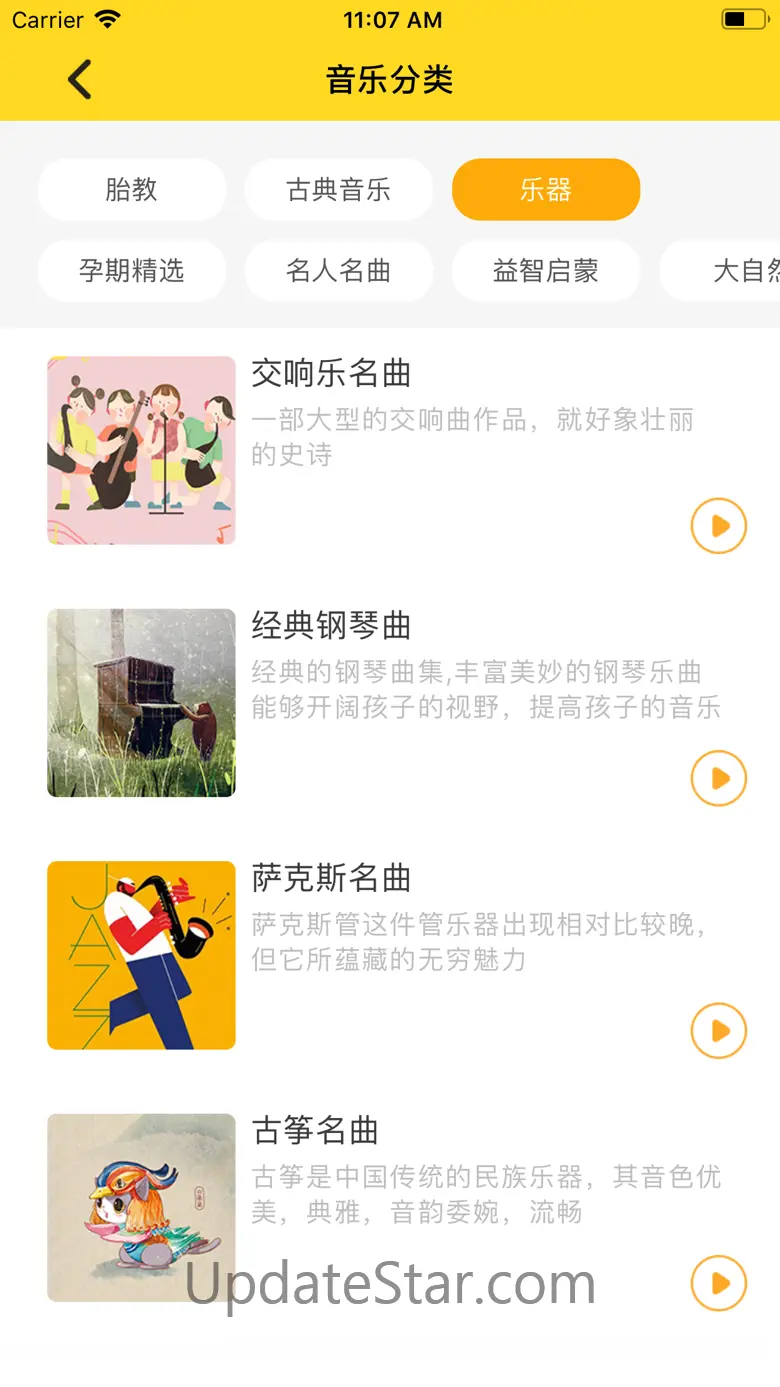Play 萨克斯名曲 collection

coord(718,1031)
